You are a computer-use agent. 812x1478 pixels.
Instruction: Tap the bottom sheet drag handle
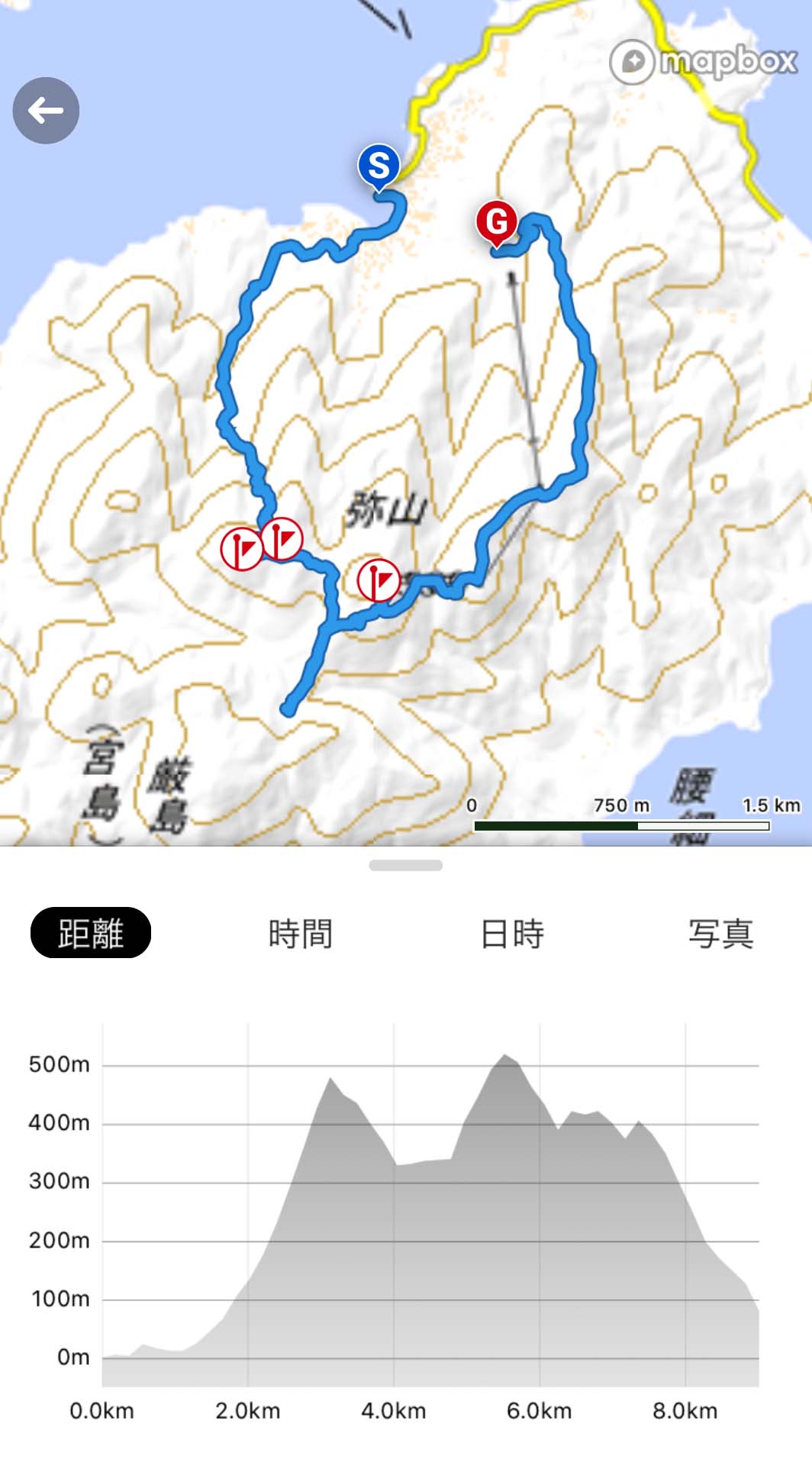pyautogui.click(x=405, y=865)
